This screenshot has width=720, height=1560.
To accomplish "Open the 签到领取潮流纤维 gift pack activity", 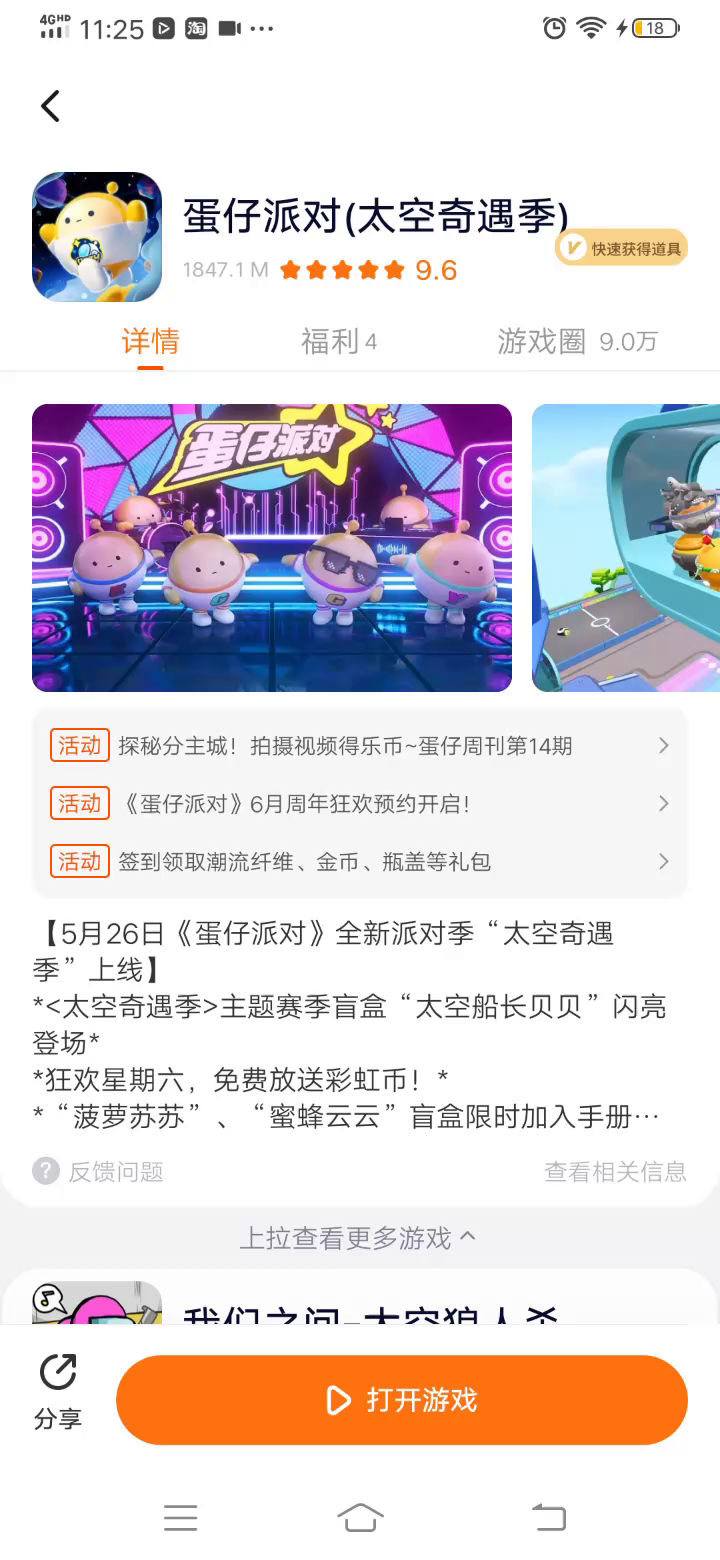I will [x=360, y=862].
